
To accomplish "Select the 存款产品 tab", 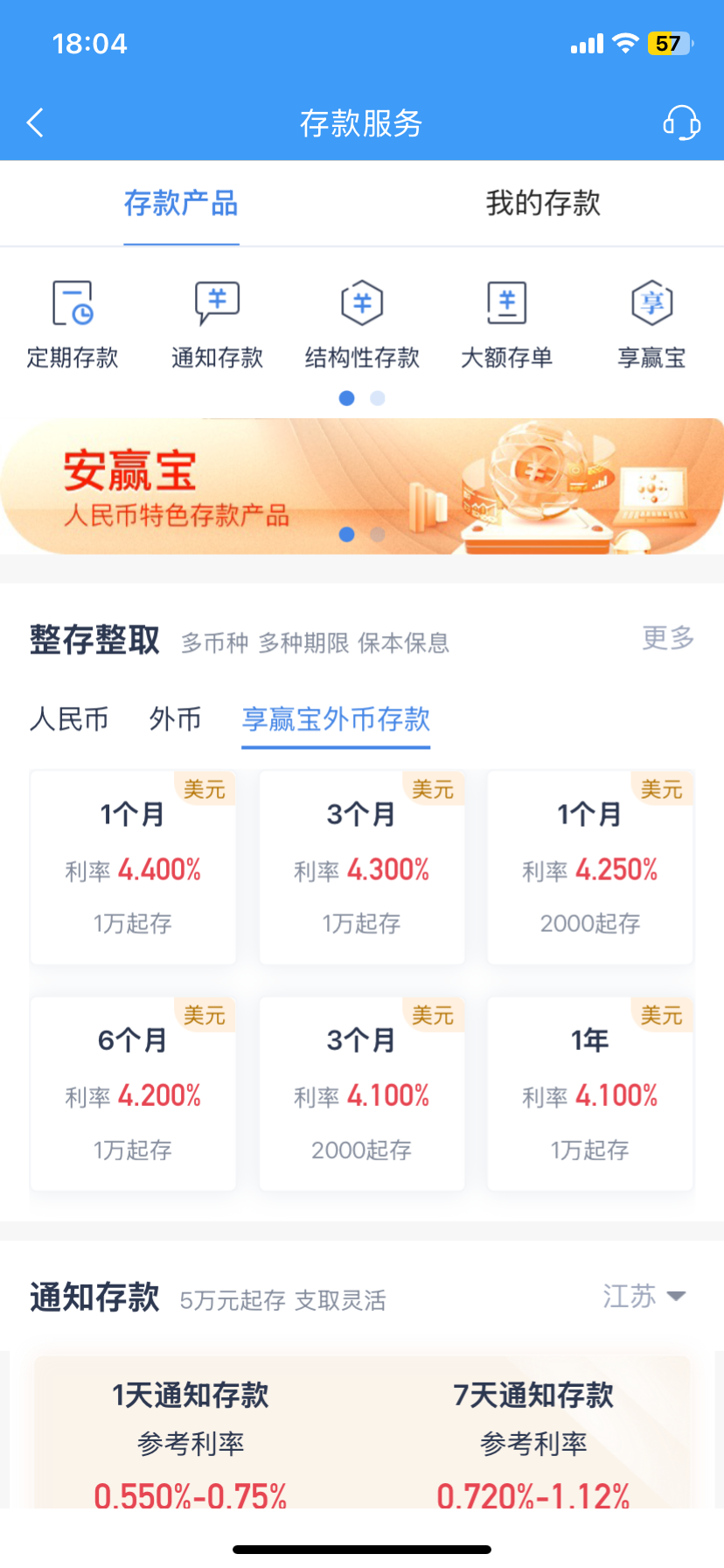I will click(x=181, y=204).
